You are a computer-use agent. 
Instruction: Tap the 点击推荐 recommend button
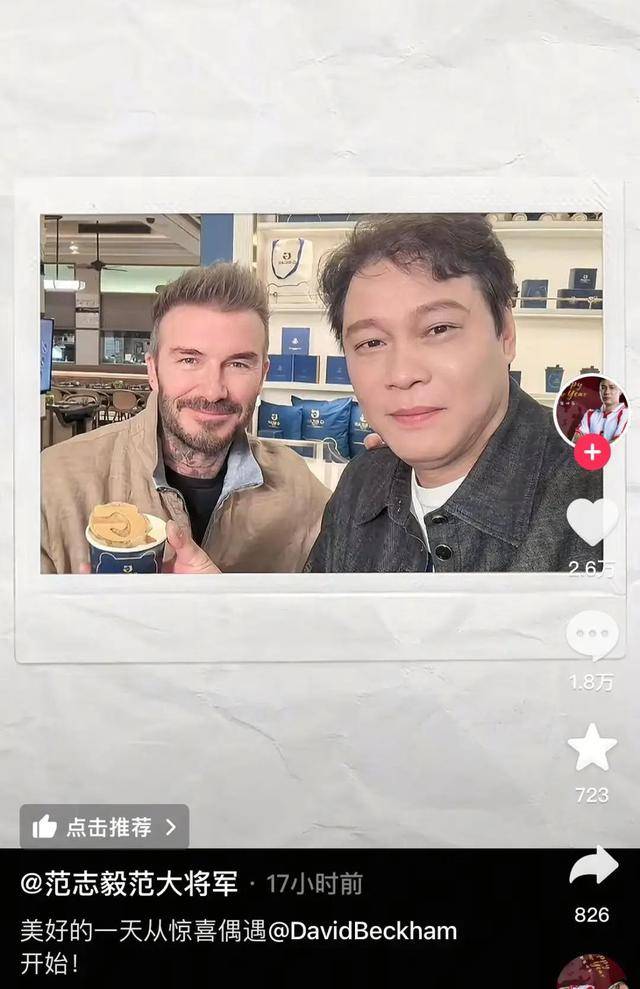pos(104,827)
